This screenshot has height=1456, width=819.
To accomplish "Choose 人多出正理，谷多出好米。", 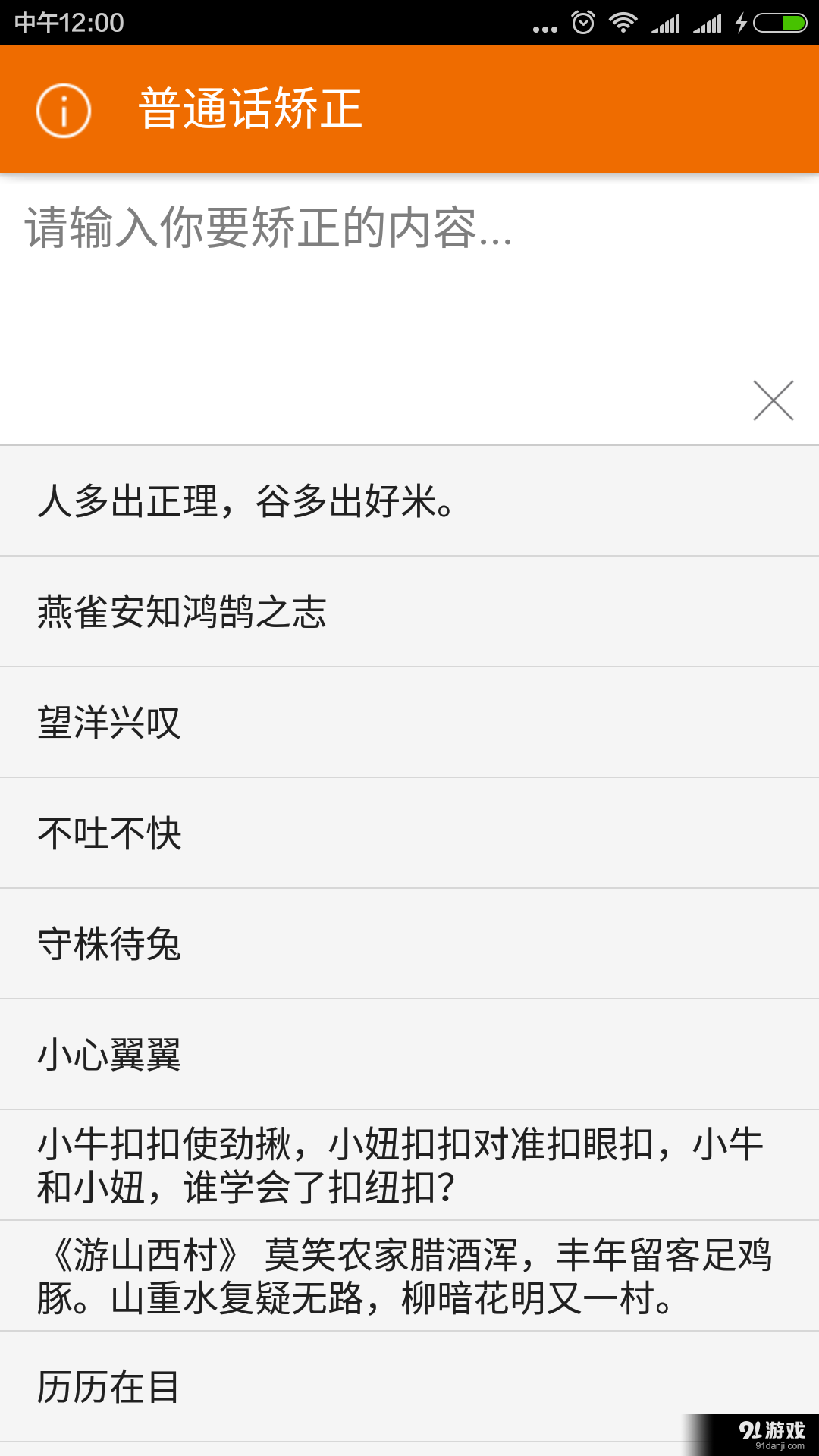I will point(409,500).
